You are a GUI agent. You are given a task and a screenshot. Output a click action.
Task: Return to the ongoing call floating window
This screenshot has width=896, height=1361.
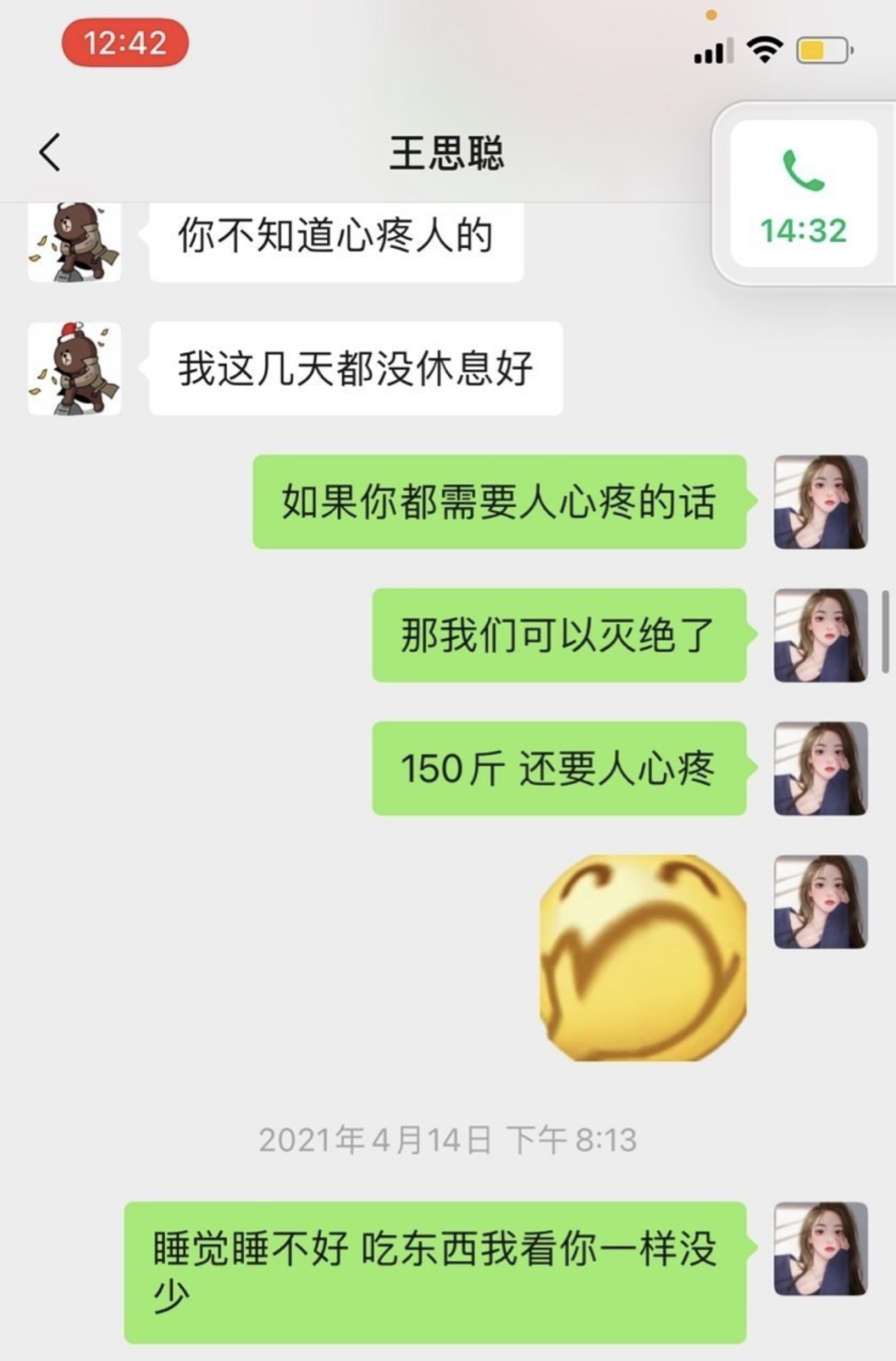(803, 194)
